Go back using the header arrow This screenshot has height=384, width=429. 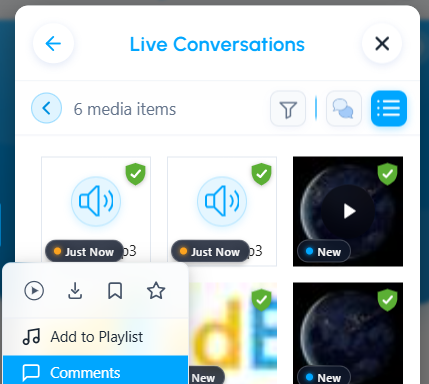[53, 44]
